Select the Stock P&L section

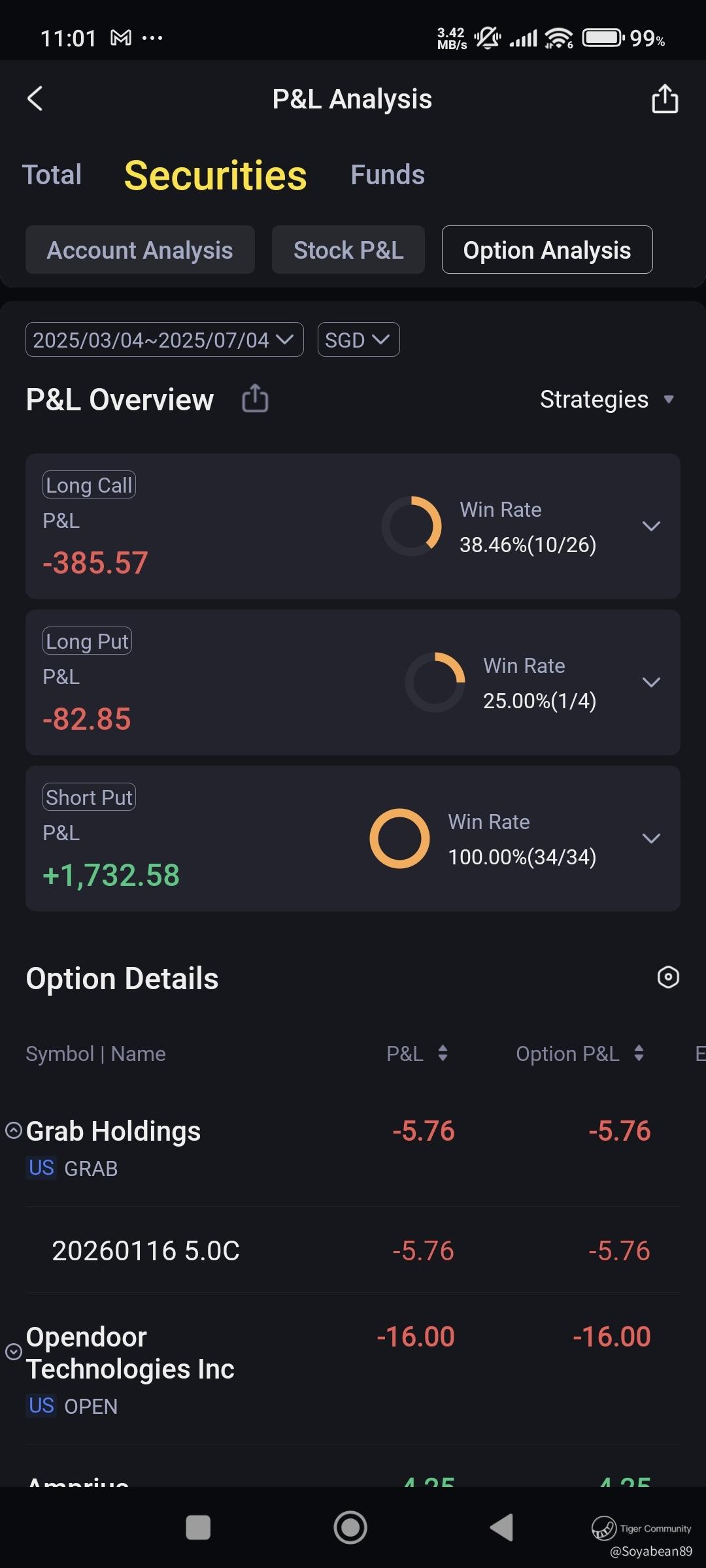tap(348, 250)
